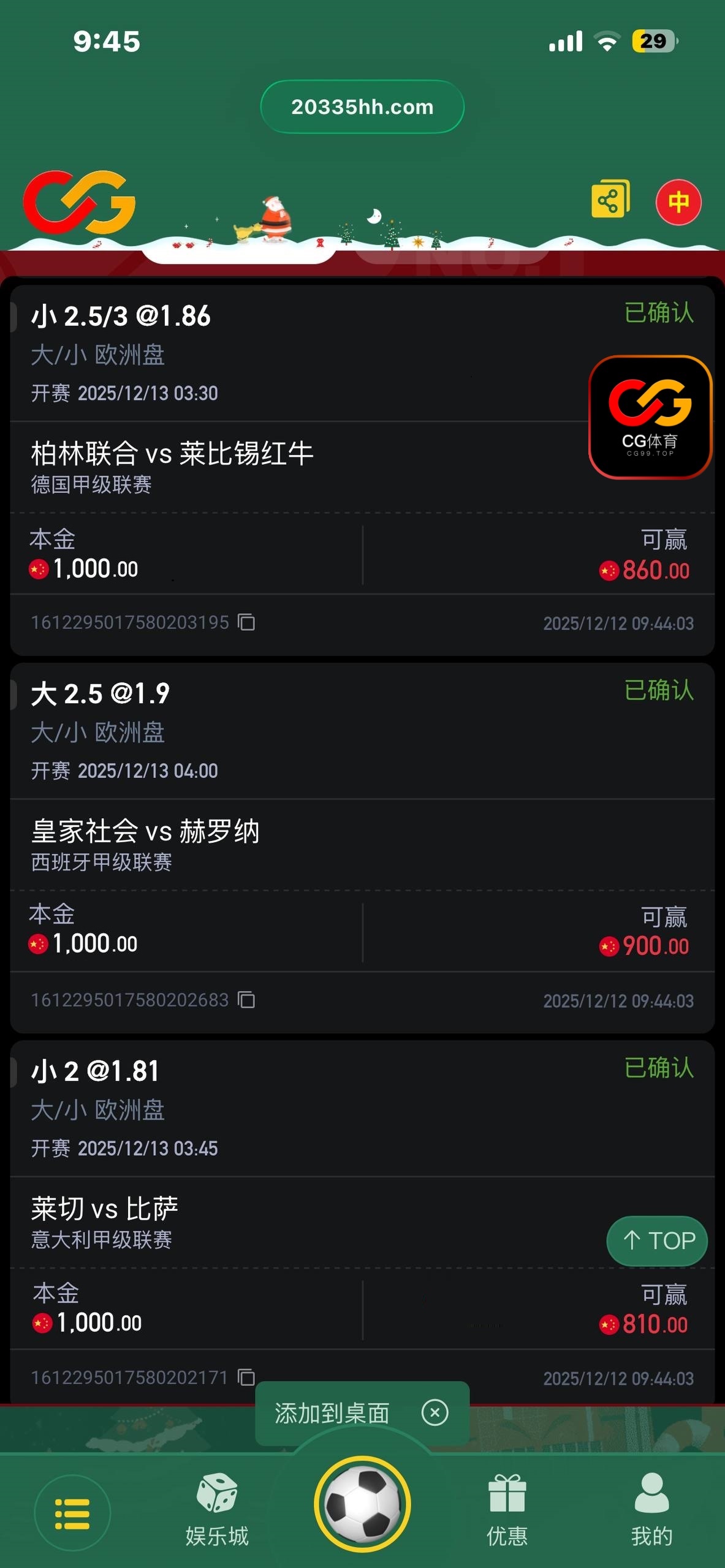Copy the 皇家社会 bet order number
Screen dimensions: 725x1568
[x=246, y=1000]
